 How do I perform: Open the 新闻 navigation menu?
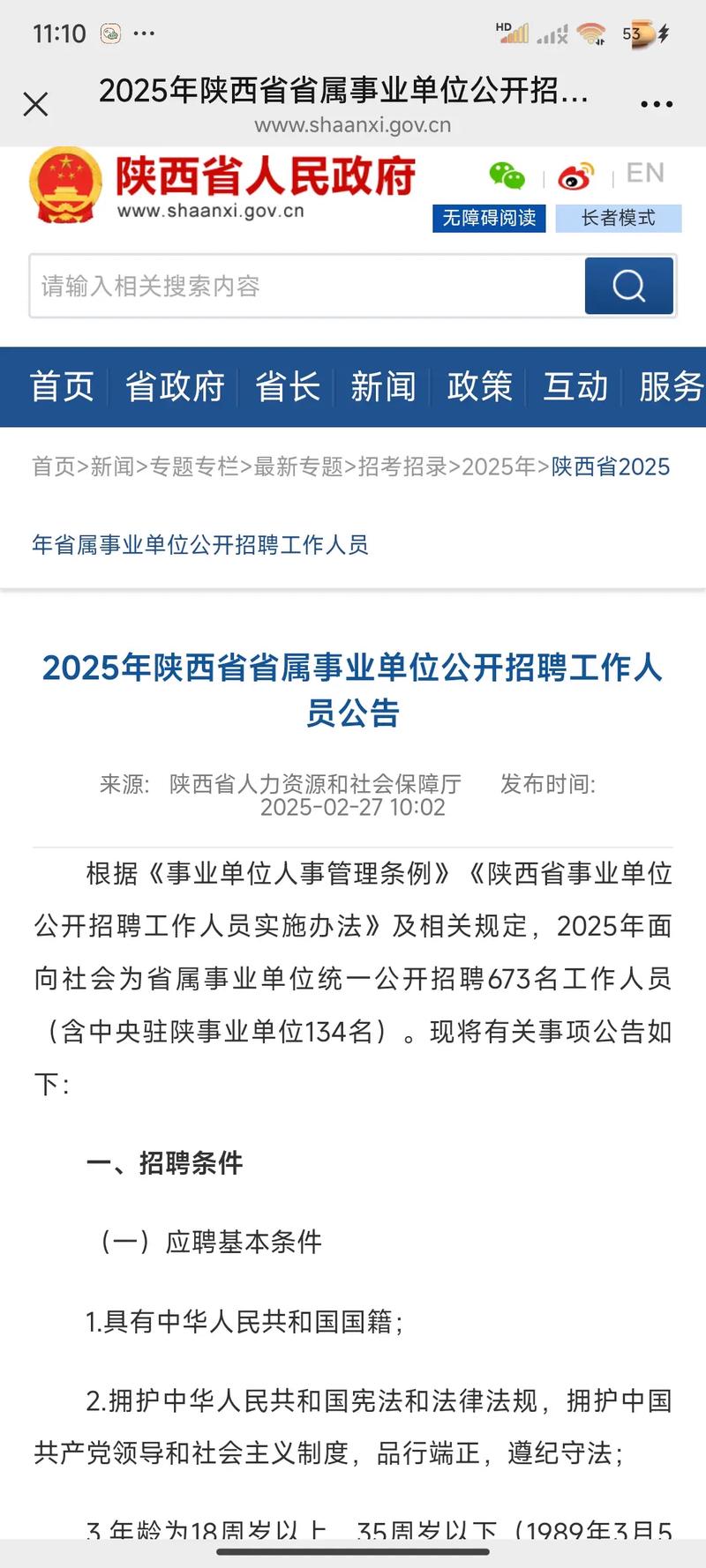click(x=383, y=385)
